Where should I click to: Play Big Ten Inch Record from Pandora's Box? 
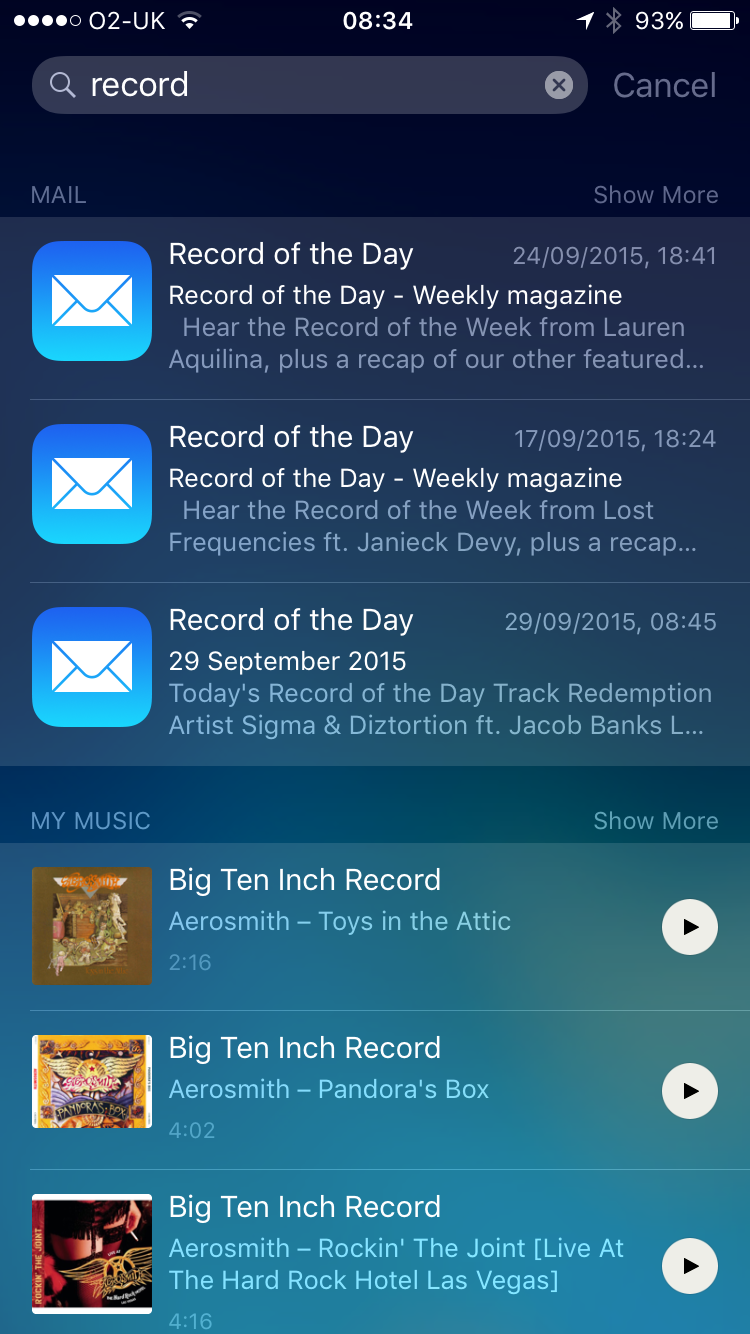coord(690,1090)
